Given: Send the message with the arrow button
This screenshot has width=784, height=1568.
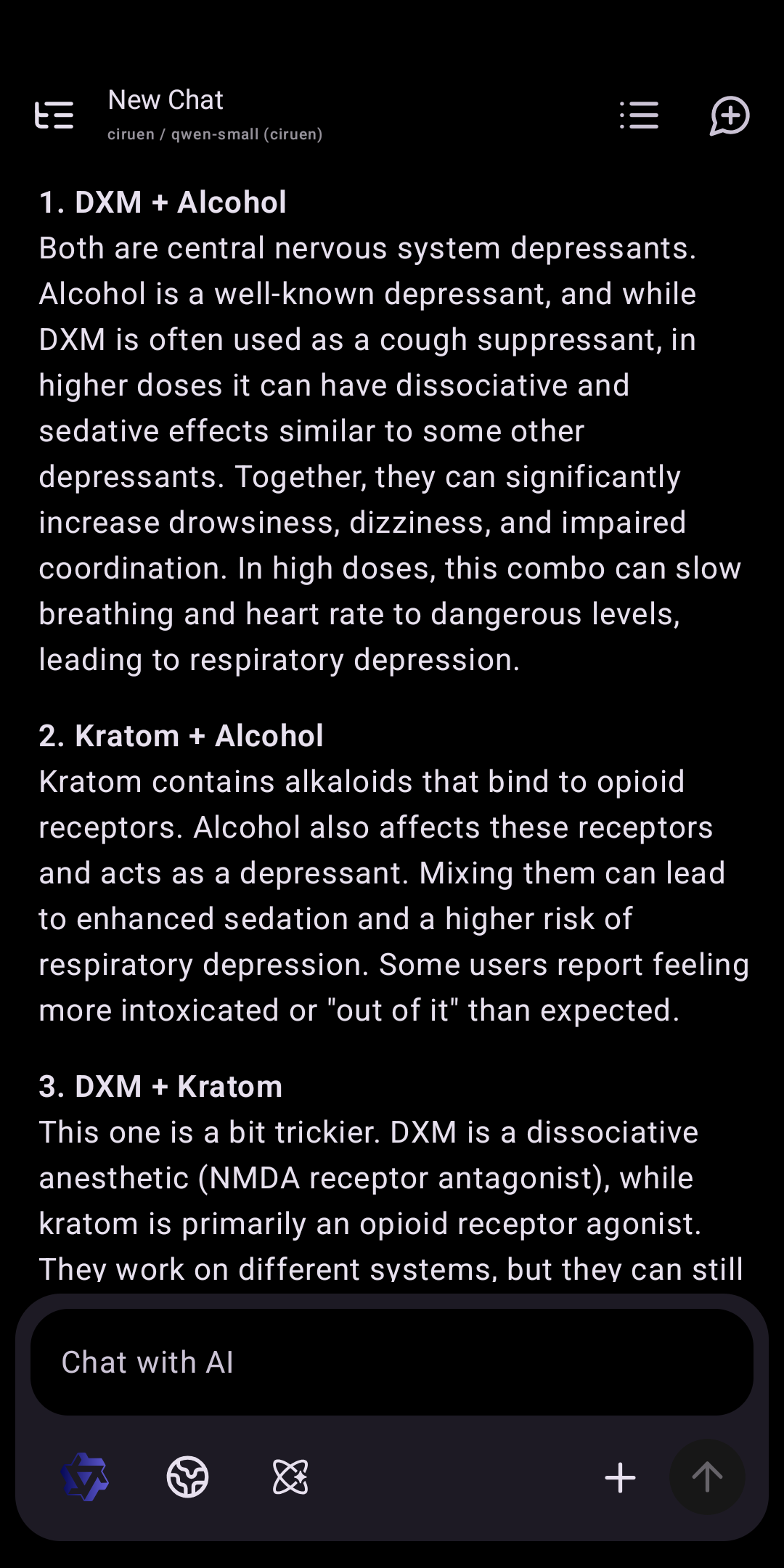Looking at the screenshot, I should (x=707, y=1477).
